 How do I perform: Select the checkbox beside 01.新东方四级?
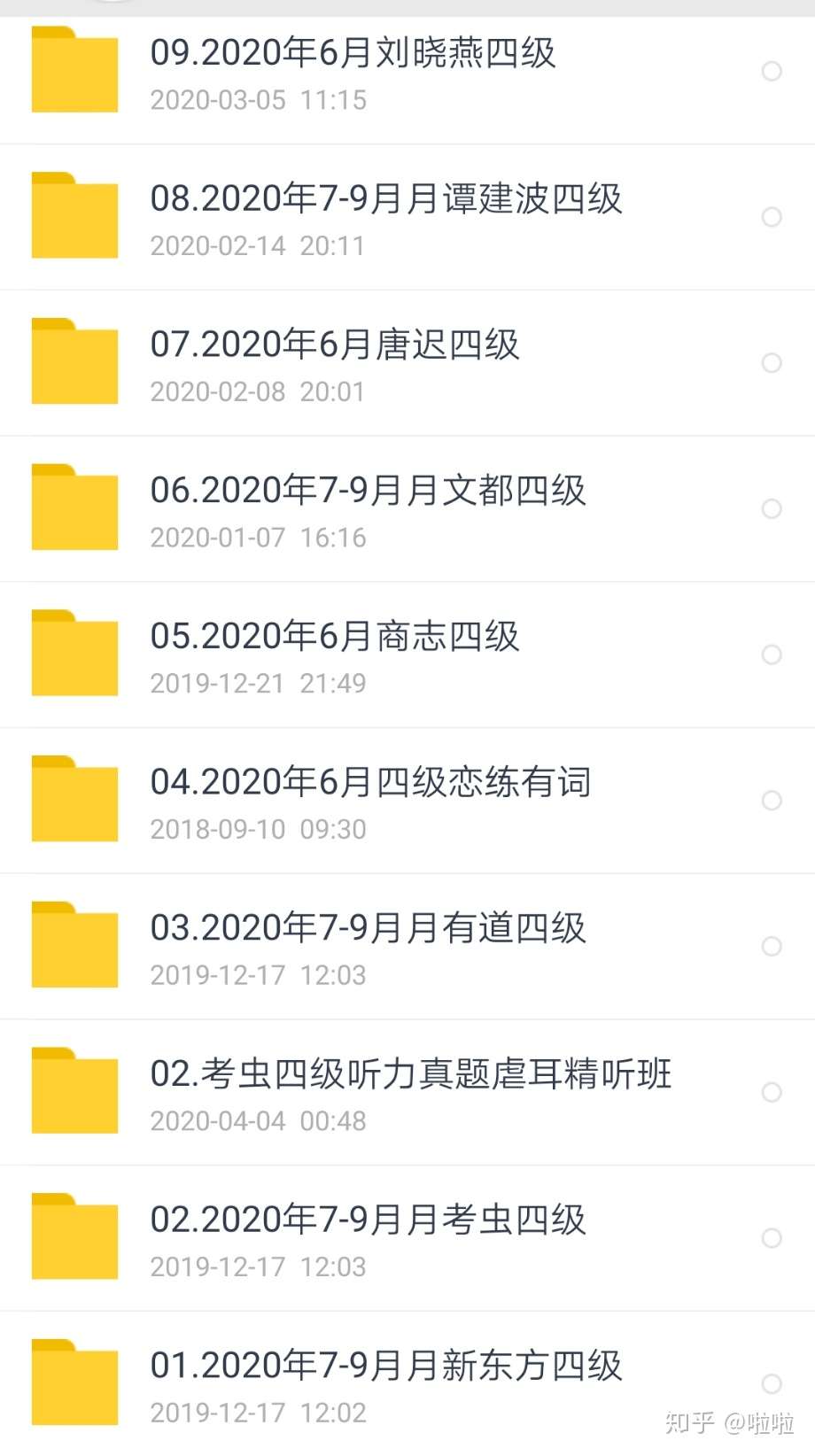point(772,1382)
